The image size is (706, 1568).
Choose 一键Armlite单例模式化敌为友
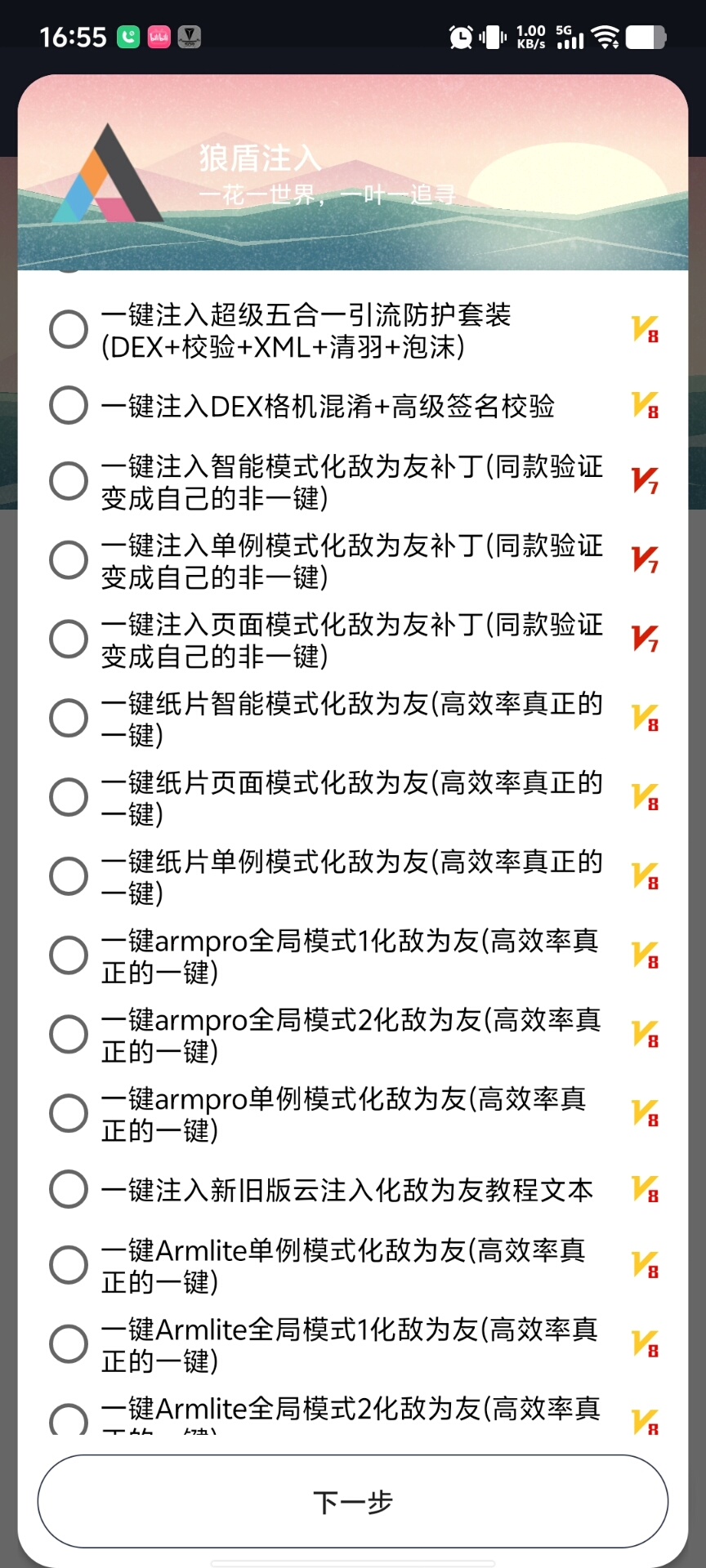coord(69,1265)
